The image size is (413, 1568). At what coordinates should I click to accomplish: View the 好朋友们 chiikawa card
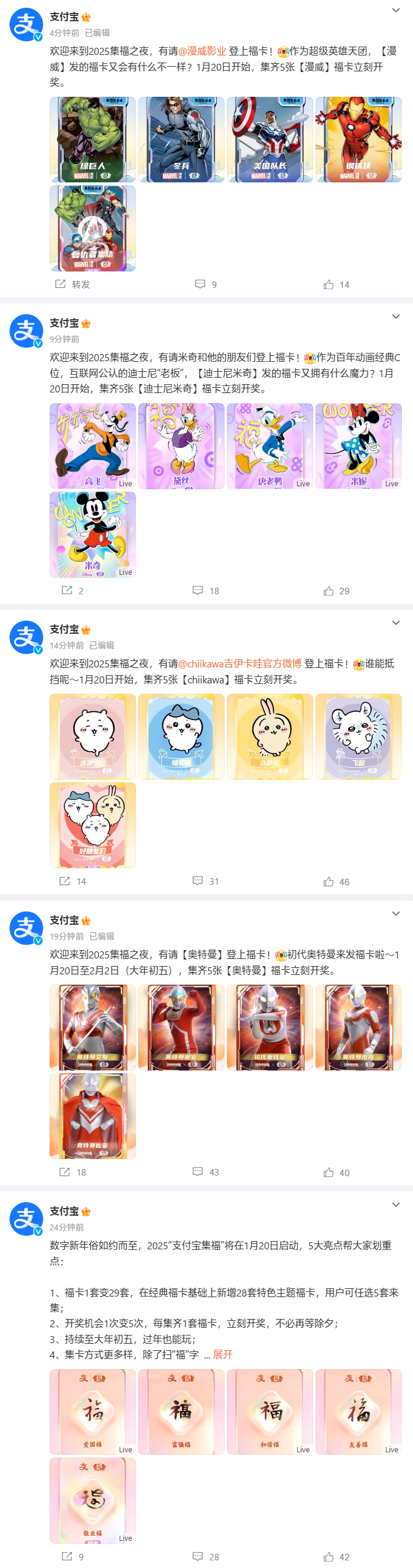point(93,824)
